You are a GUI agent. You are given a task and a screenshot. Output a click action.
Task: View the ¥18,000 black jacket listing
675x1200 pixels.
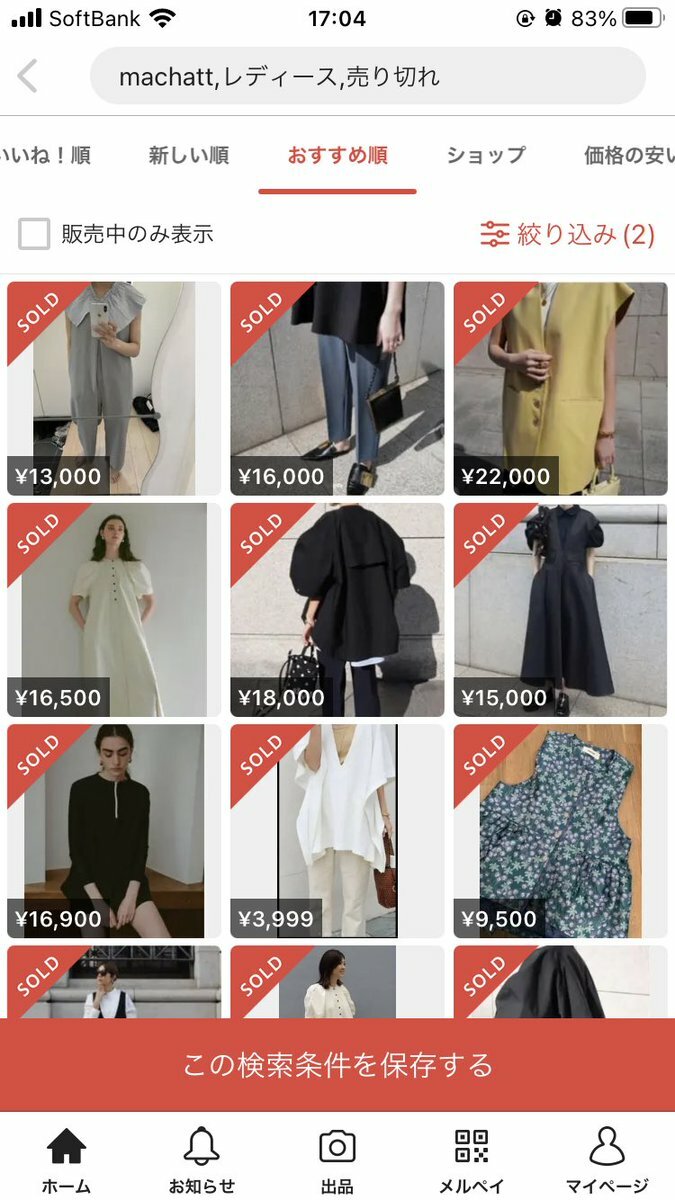pos(337,609)
